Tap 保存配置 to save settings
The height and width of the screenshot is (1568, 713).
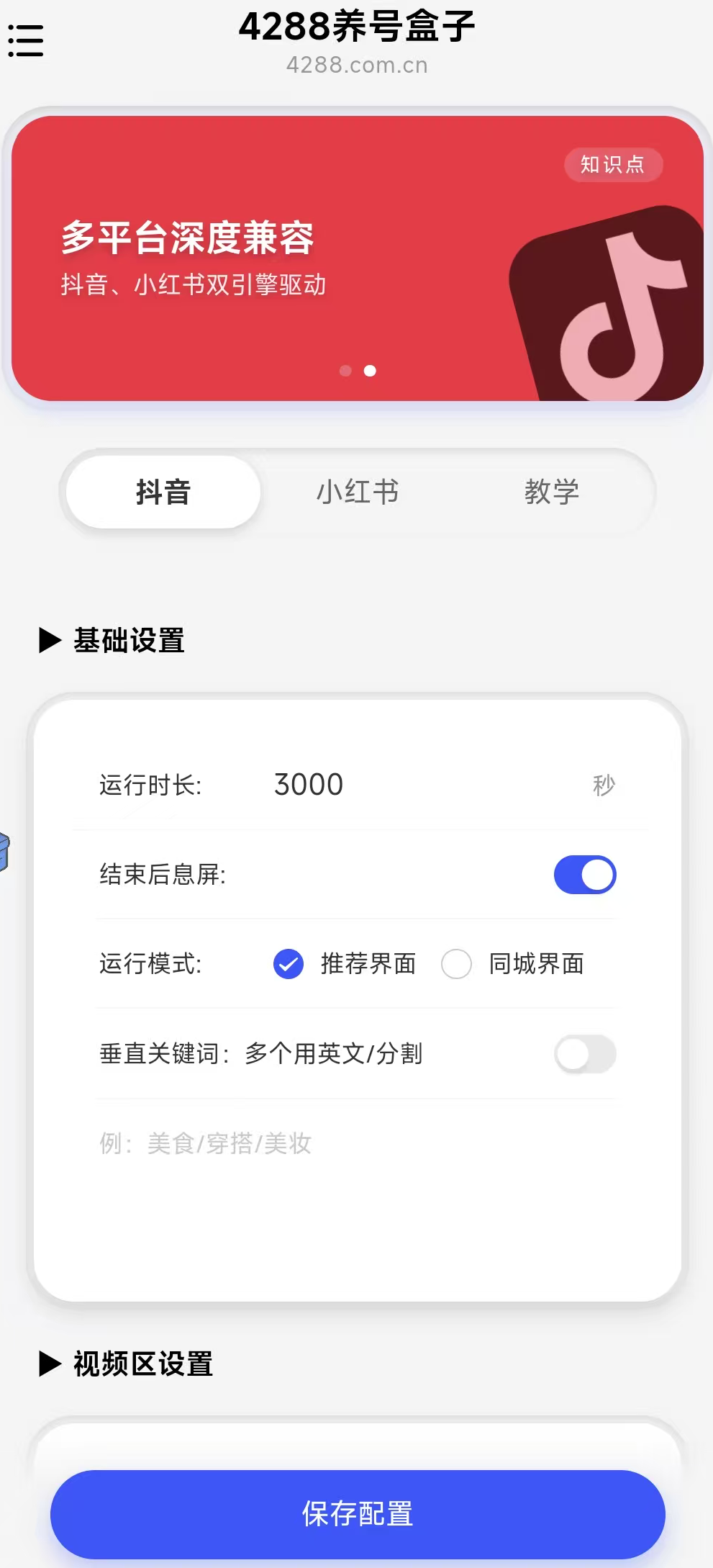click(358, 1514)
